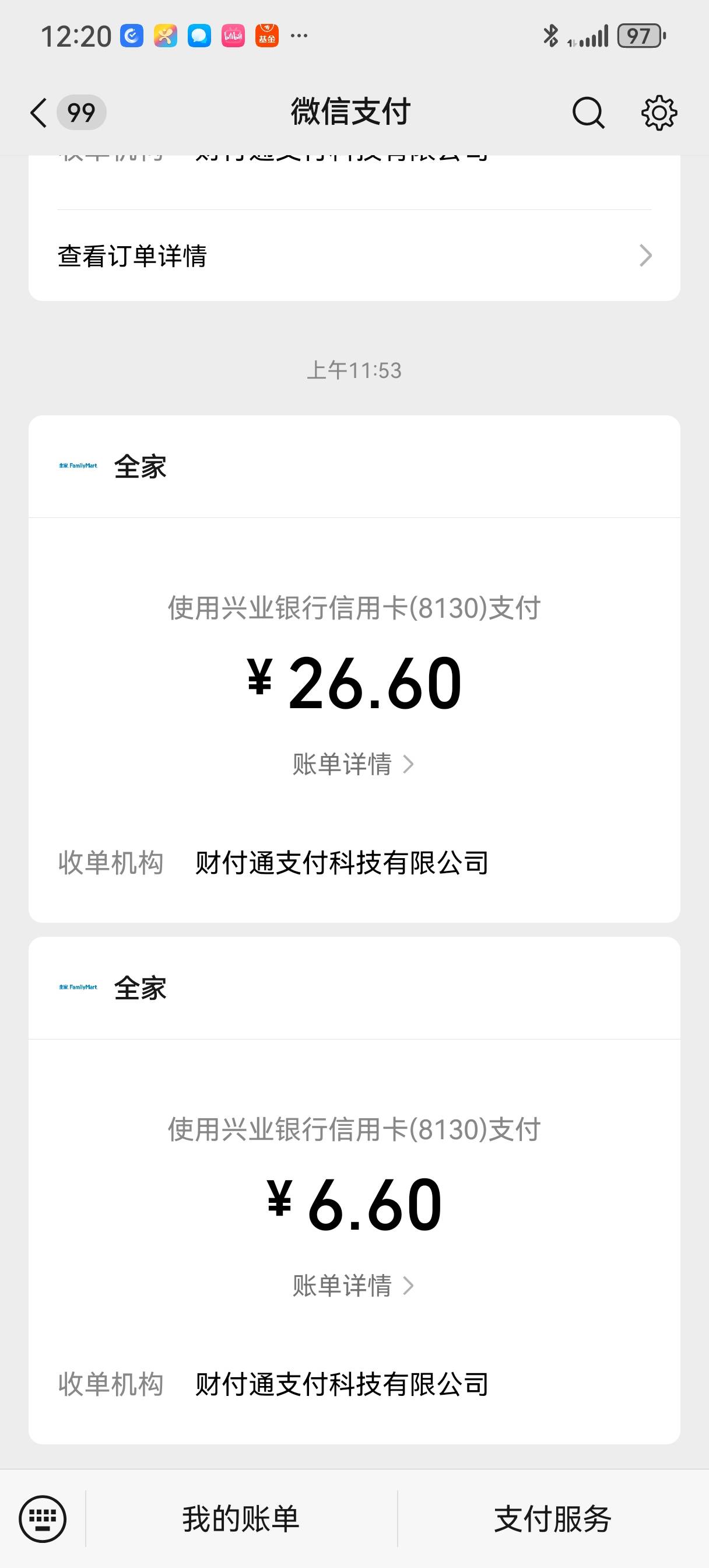View 账单详情 for the ¥26.60 payment
This screenshot has width=709, height=1568.
[x=353, y=764]
